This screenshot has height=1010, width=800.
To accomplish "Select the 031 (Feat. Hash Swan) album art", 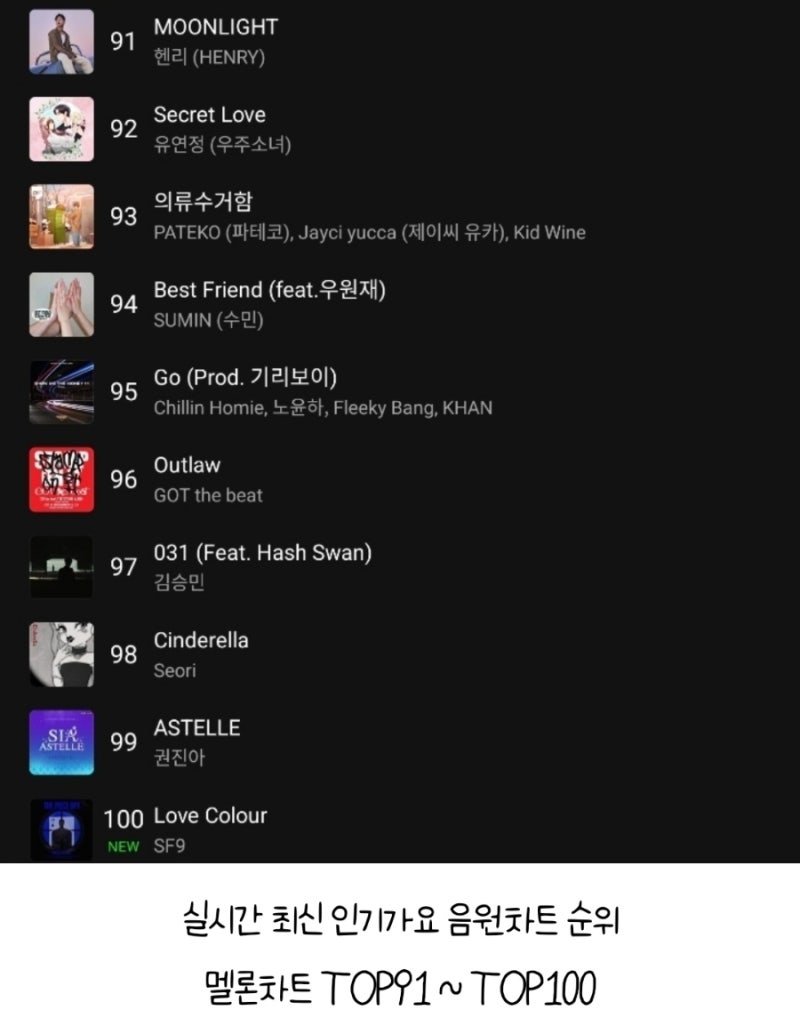I will 61,566.
